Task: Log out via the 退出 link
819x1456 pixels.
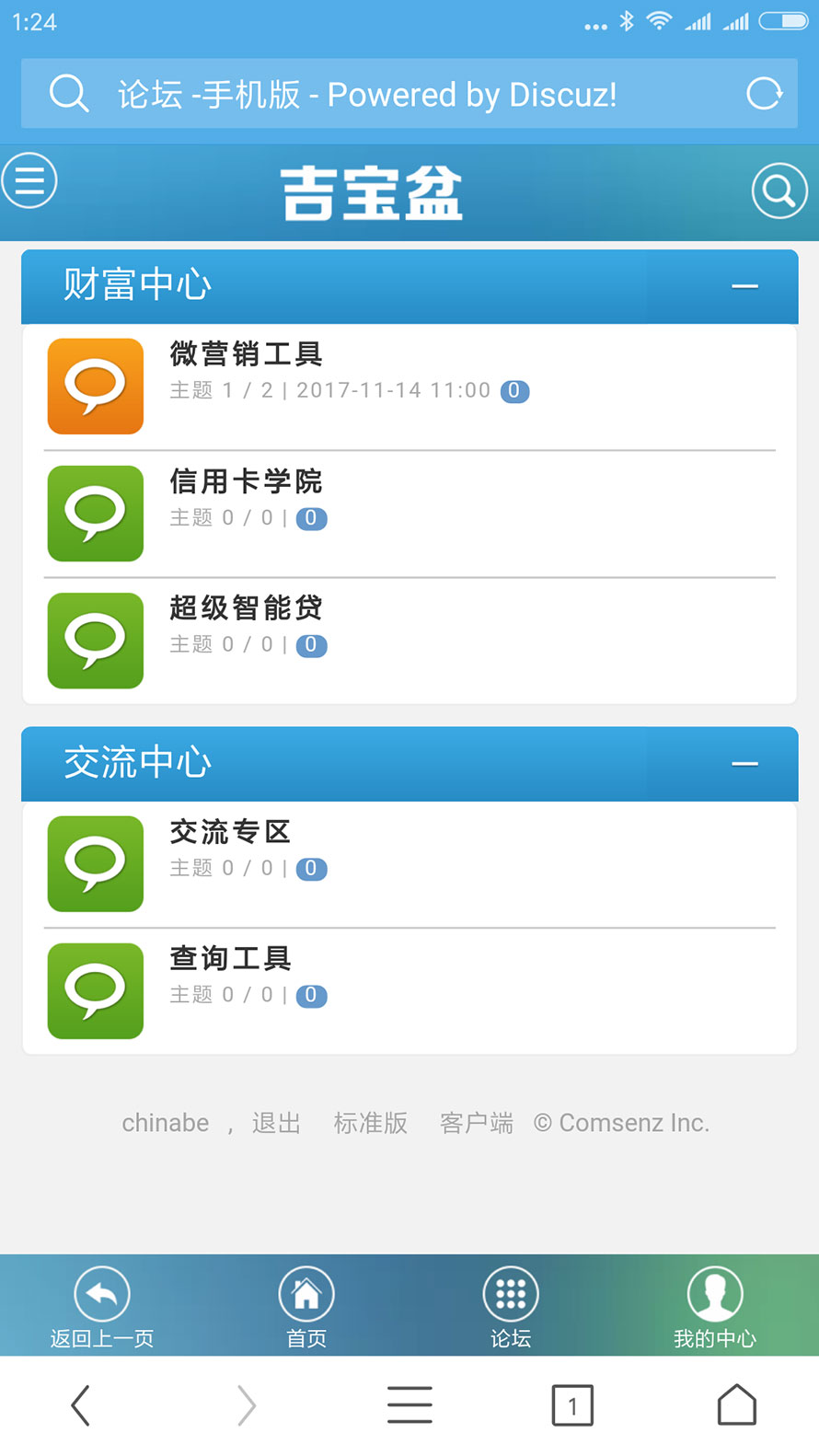Action: [276, 1123]
